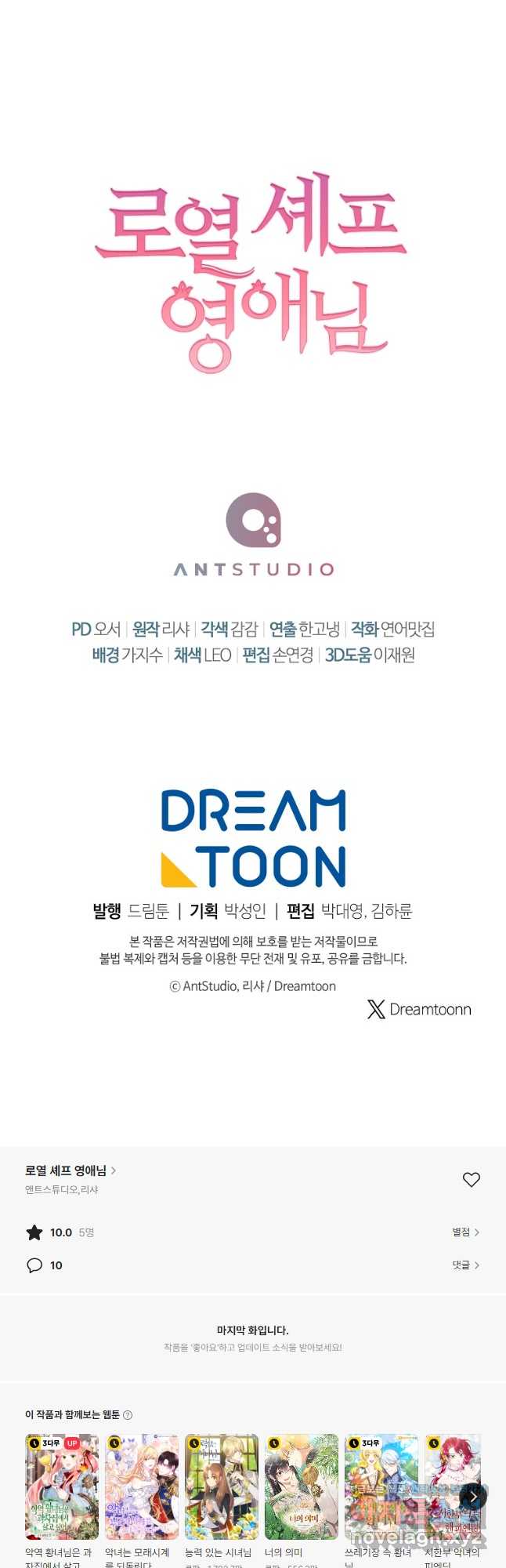Like this series with the heart icon
The width and height of the screenshot is (506, 1568).
pyautogui.click(x=471, y=1179)
